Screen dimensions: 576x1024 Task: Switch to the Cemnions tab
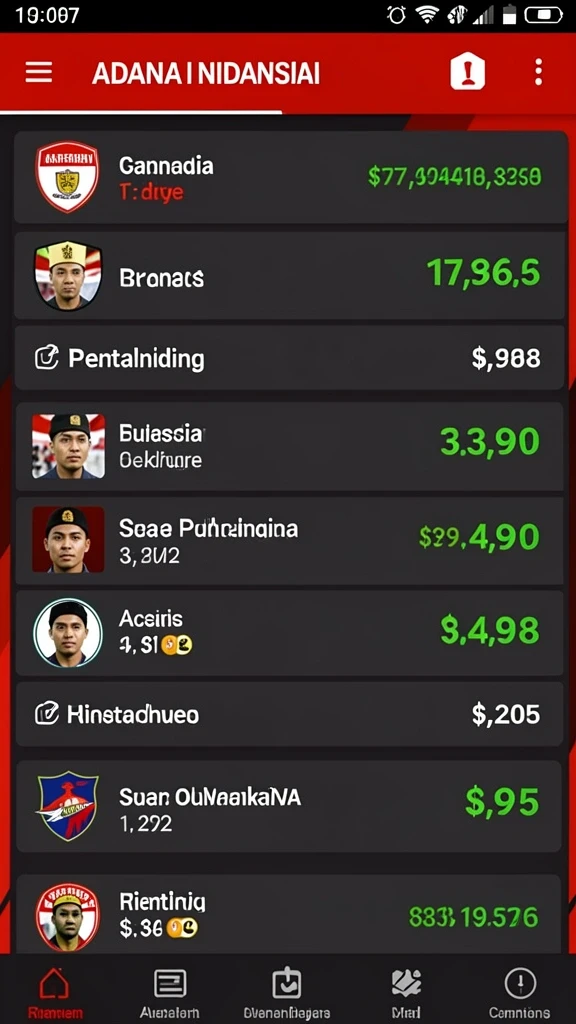point(520,993)
